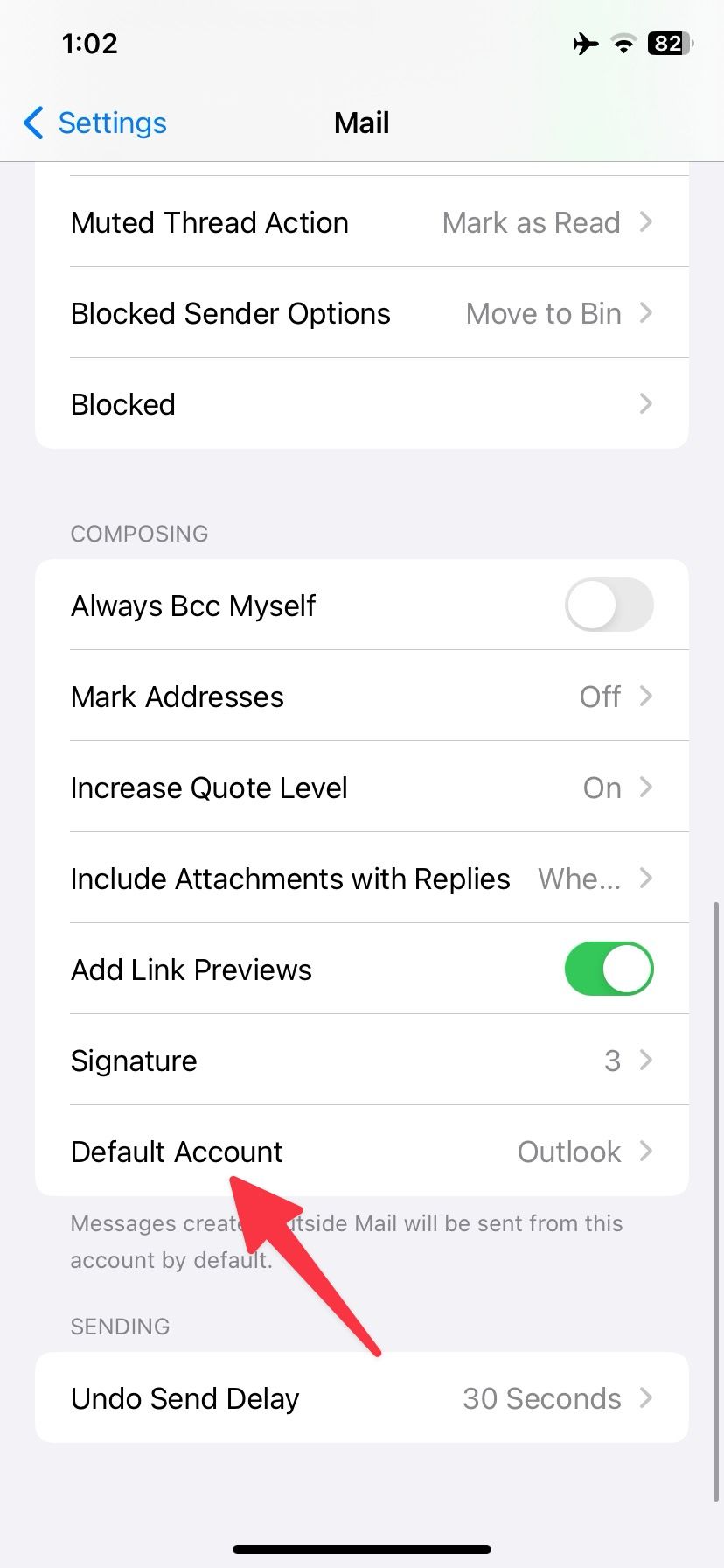The width and height of the screenshot is (724, 1568).
Task: Open Include Attachments with Replies
Action: click(362, 878)
